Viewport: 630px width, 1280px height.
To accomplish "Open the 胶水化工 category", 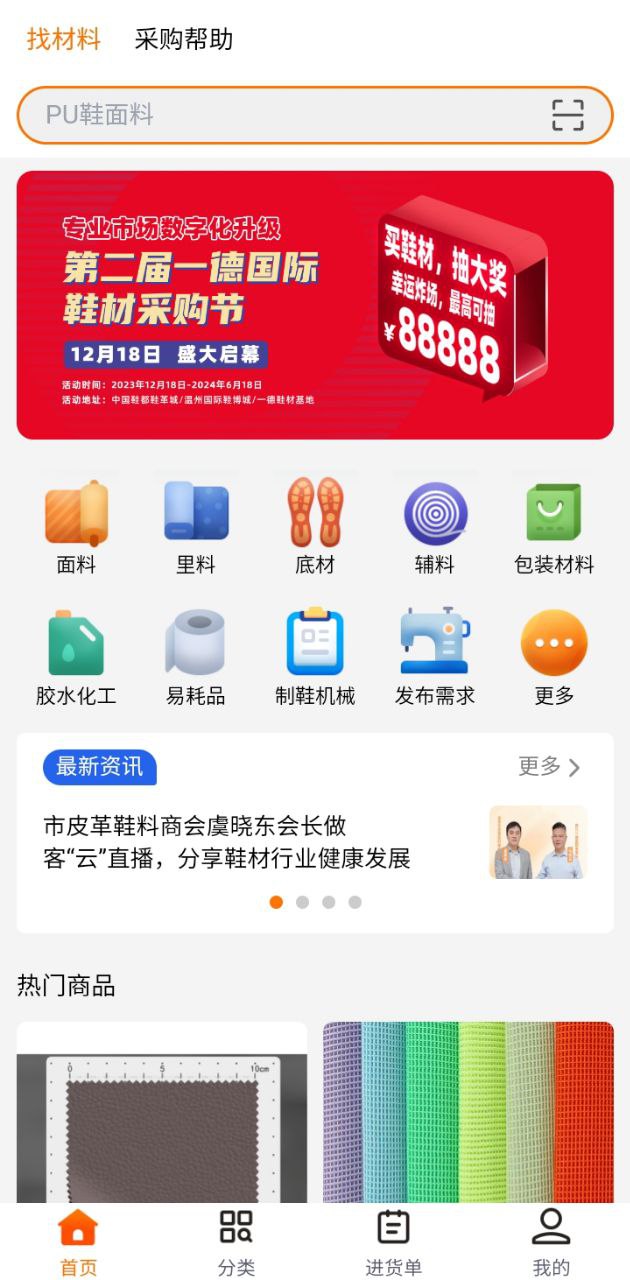I will coord(76,657).
